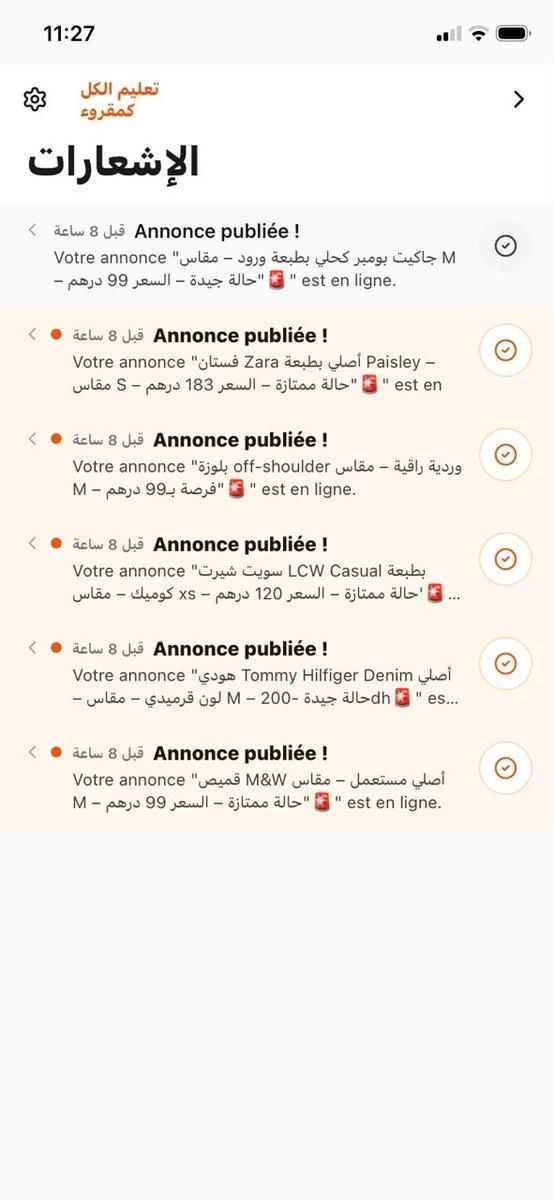The width and height of the screenshot is (554, 1200).
Task: Mark the Tommy Hilfiger notification as read
Action: tap(506, 663)
